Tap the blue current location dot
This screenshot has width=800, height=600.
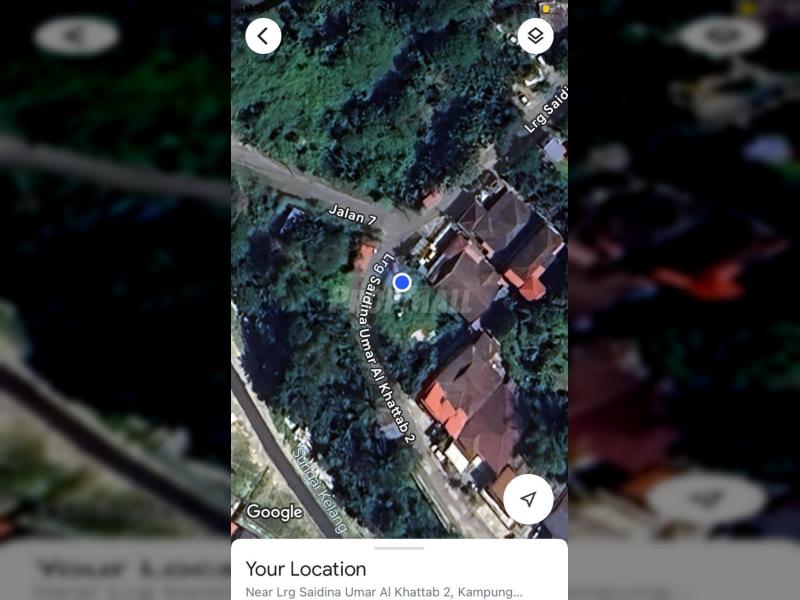pos(402,283)
